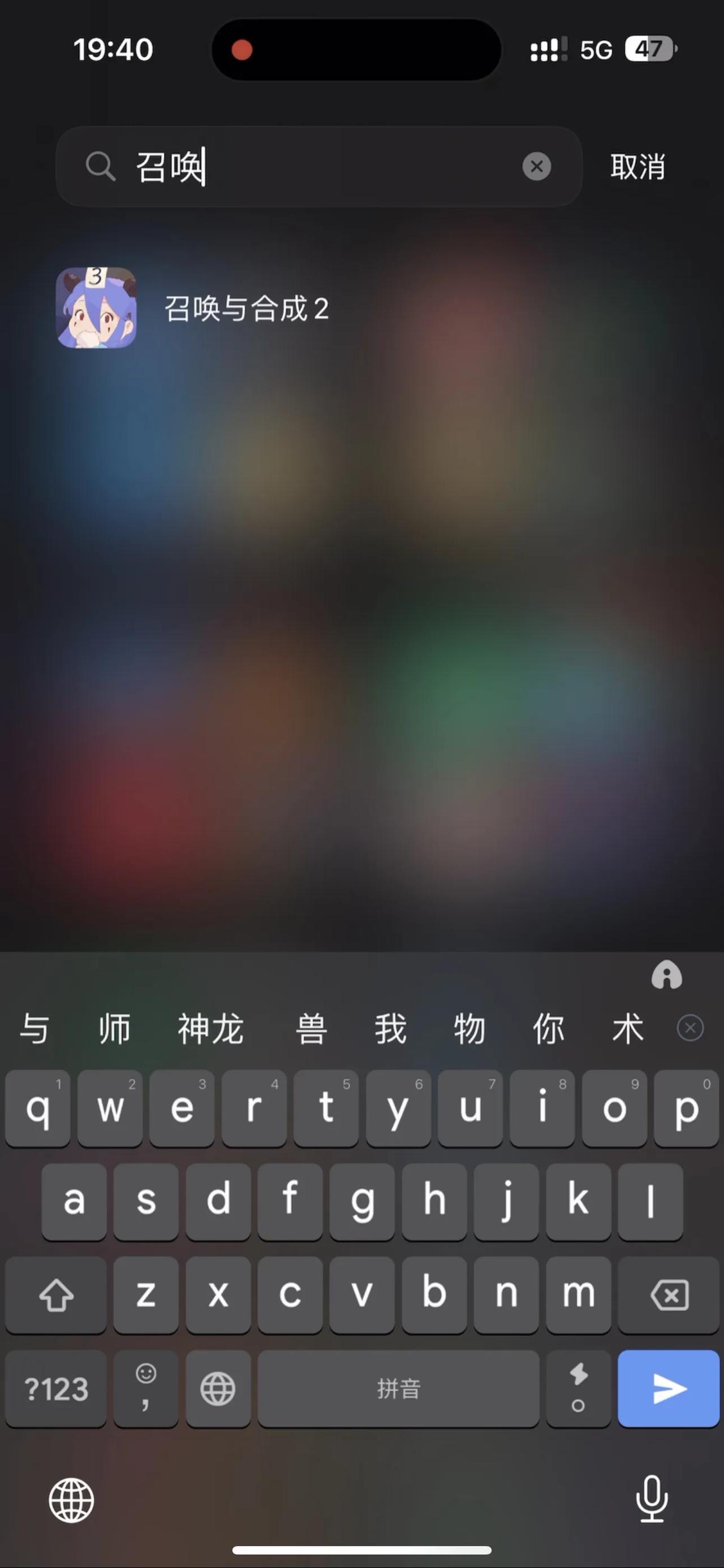
Task: Clear the search text field
Action: point(536,166)
